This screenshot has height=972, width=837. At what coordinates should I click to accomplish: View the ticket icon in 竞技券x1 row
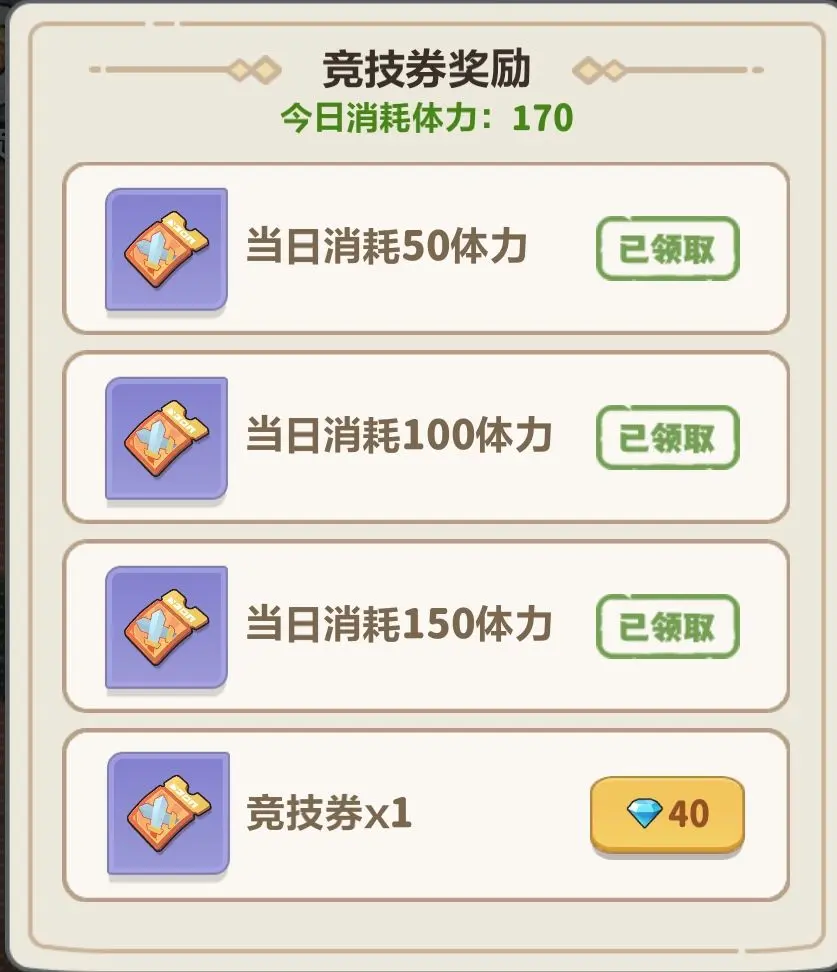tap(168, 813)
